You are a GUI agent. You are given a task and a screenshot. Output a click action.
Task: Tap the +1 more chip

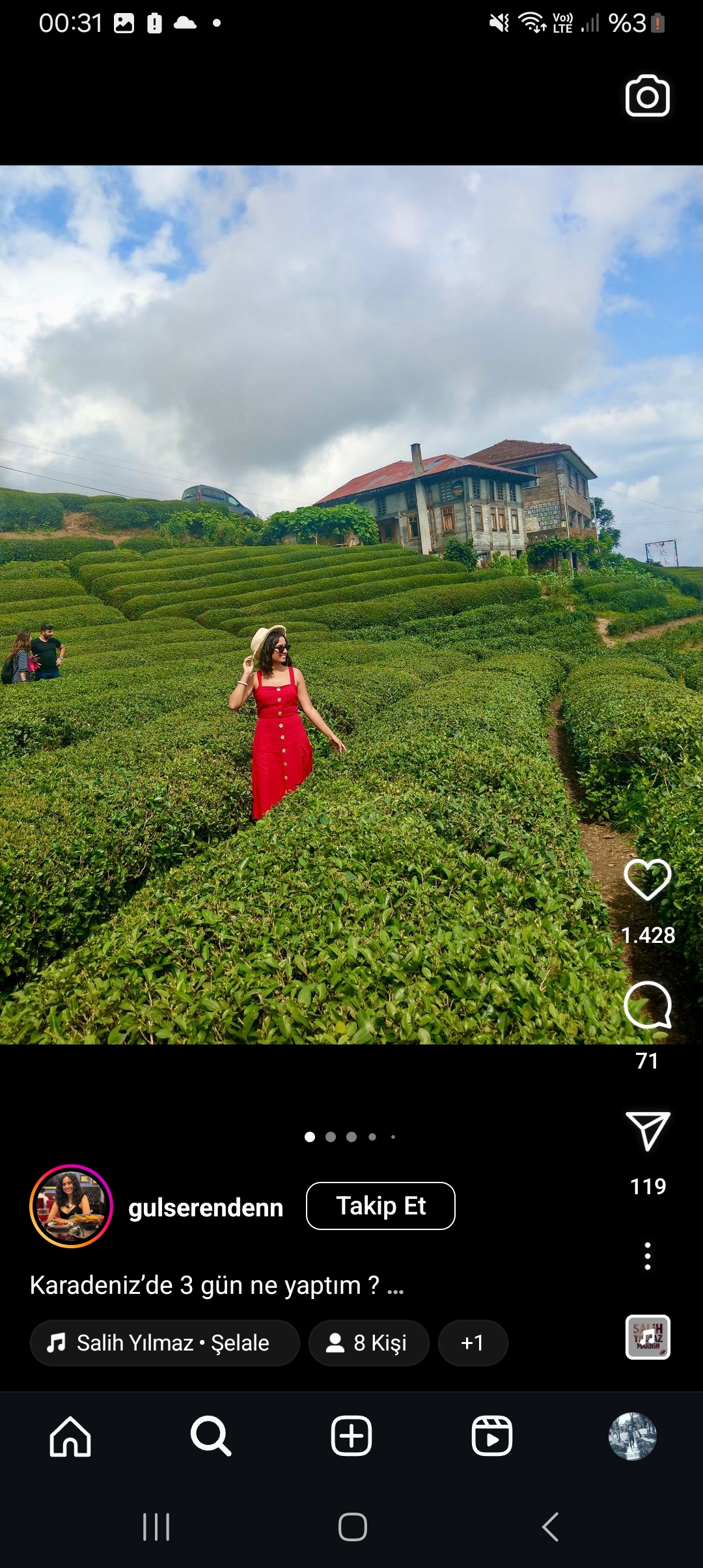point(473,1343)
